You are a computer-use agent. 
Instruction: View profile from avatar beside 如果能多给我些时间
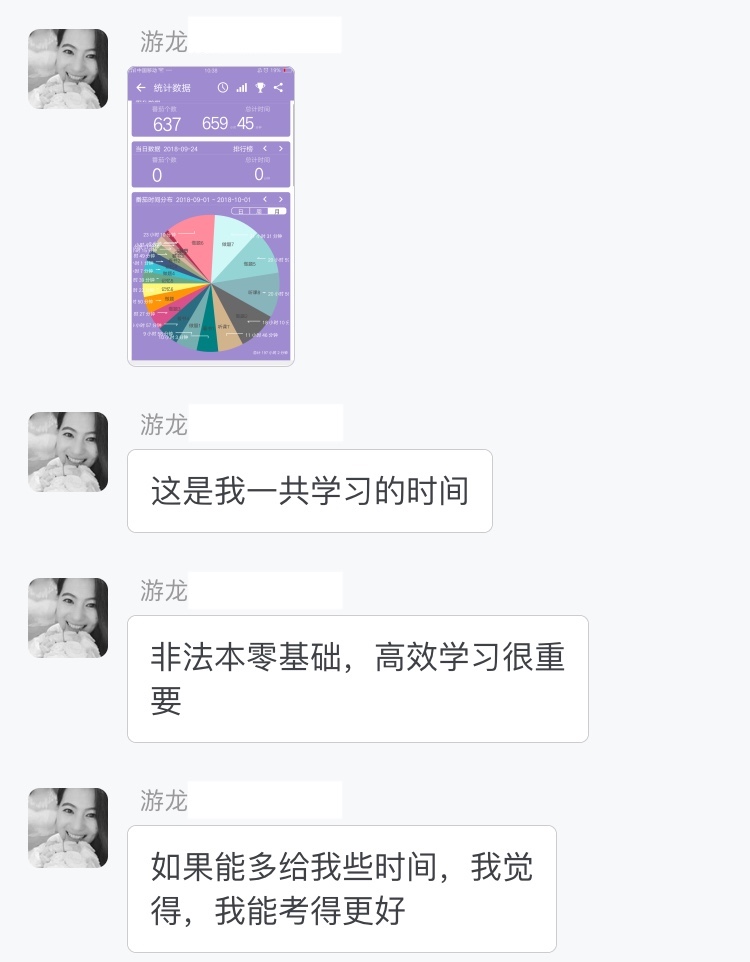click(x=68, y=828)
